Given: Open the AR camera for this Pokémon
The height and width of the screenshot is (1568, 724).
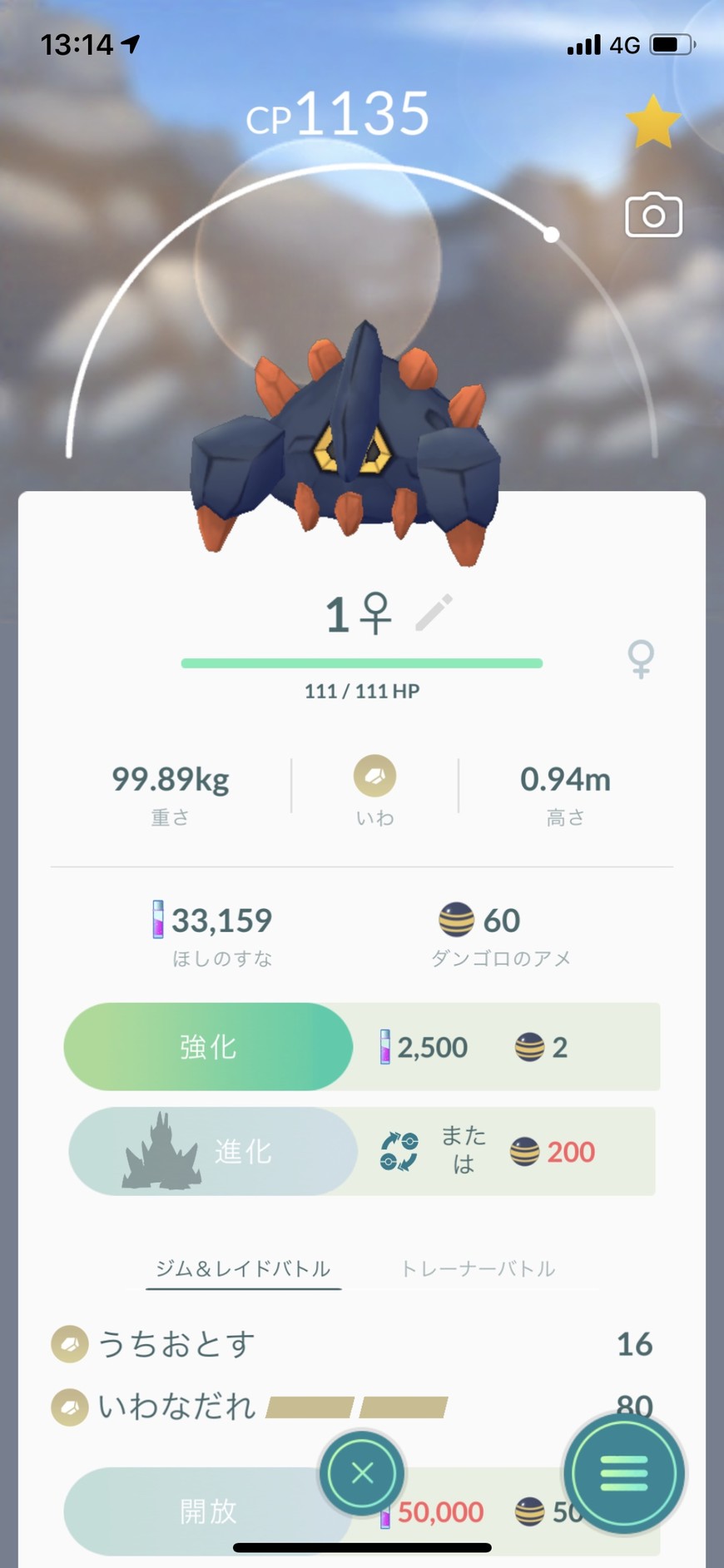Looking at the screenshot, I should point(653,216).
